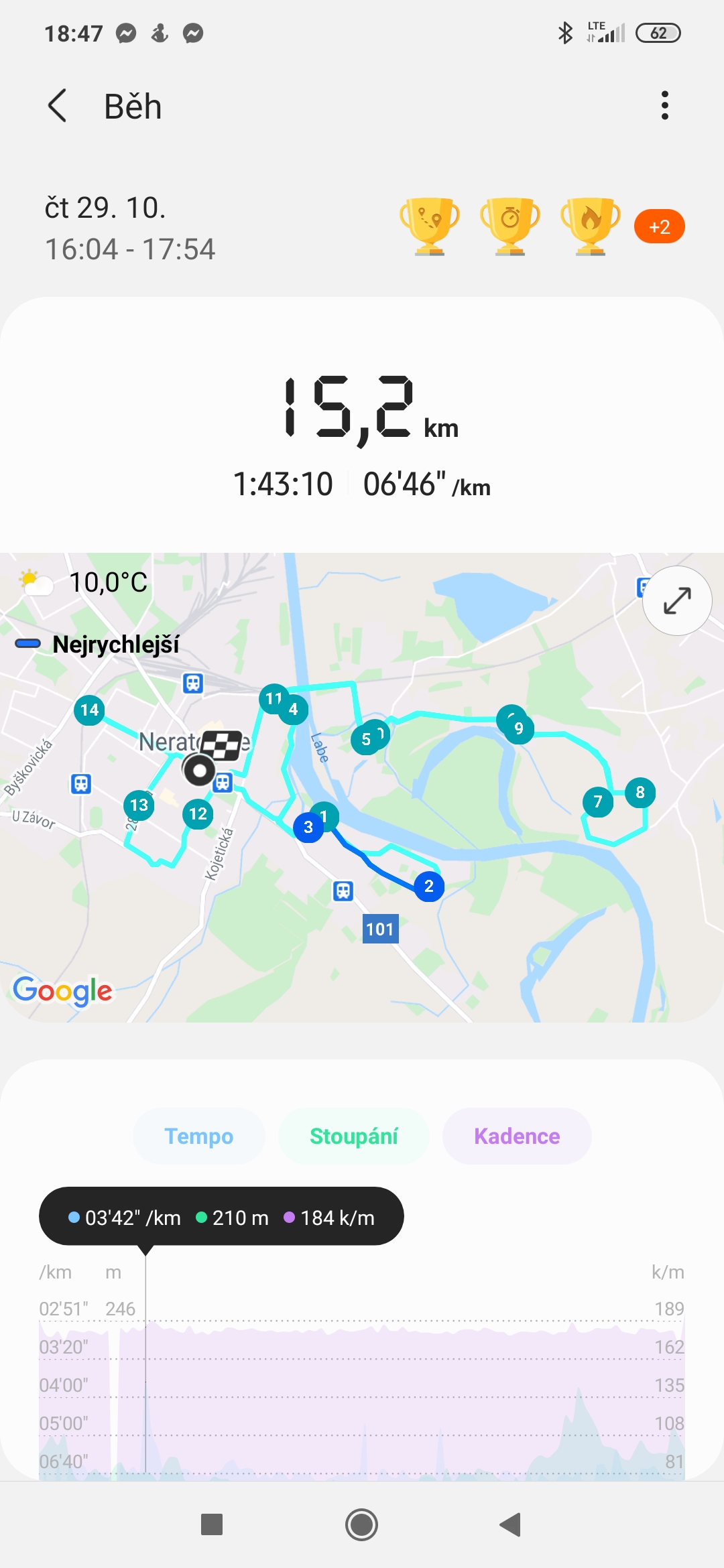Tap the system home button
The image size is (724, 1568).
(361, 1525)
